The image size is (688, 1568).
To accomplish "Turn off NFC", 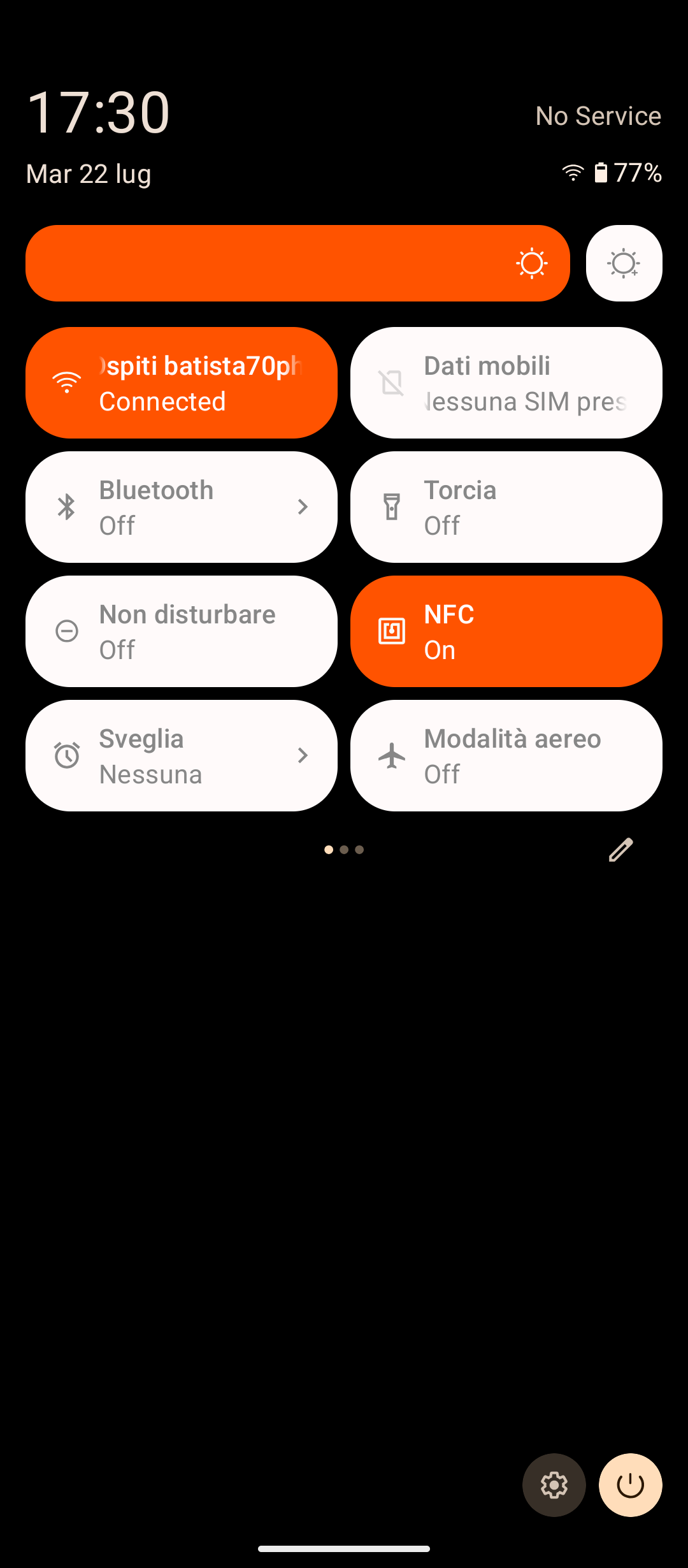I will pyautogui.click(x=506, y=631).
